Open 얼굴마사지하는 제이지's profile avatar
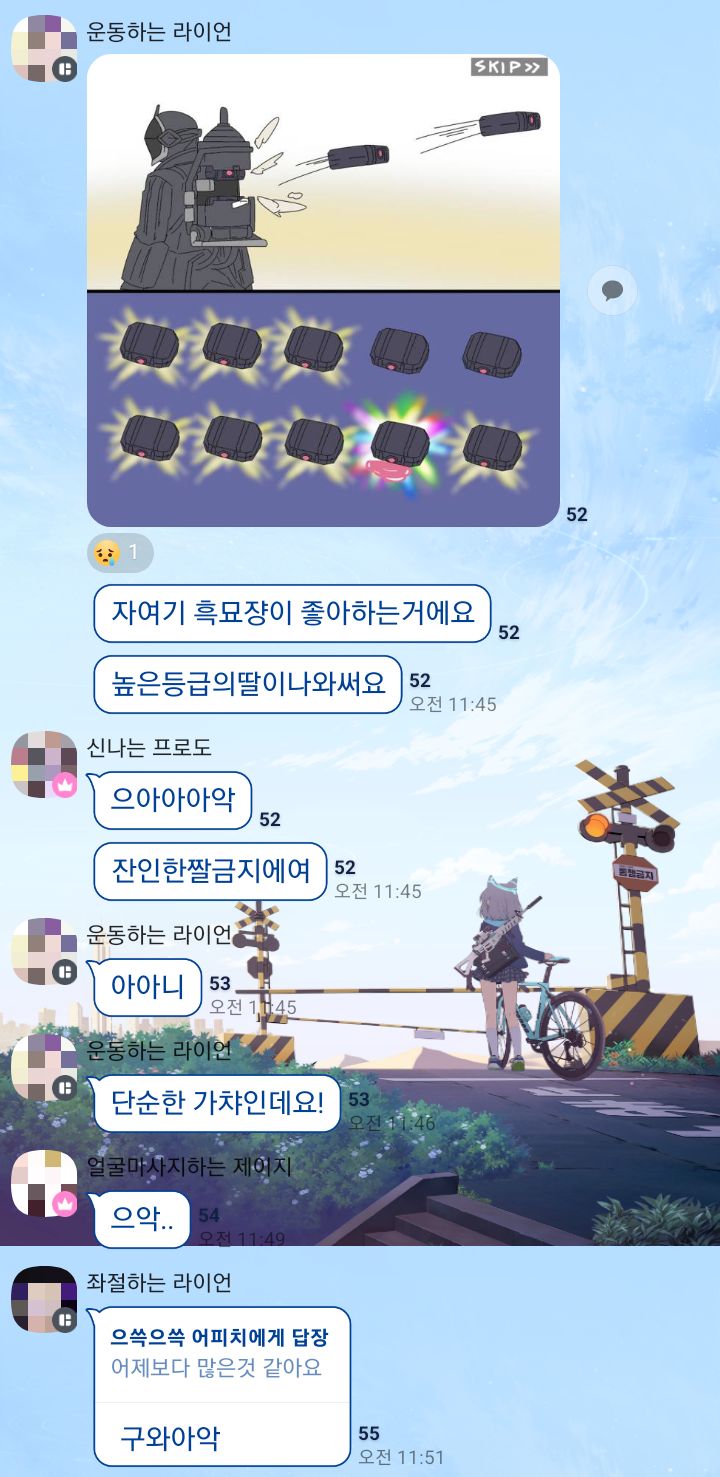The width and height of the screenshot is (720, 1477). [44, 1183]
